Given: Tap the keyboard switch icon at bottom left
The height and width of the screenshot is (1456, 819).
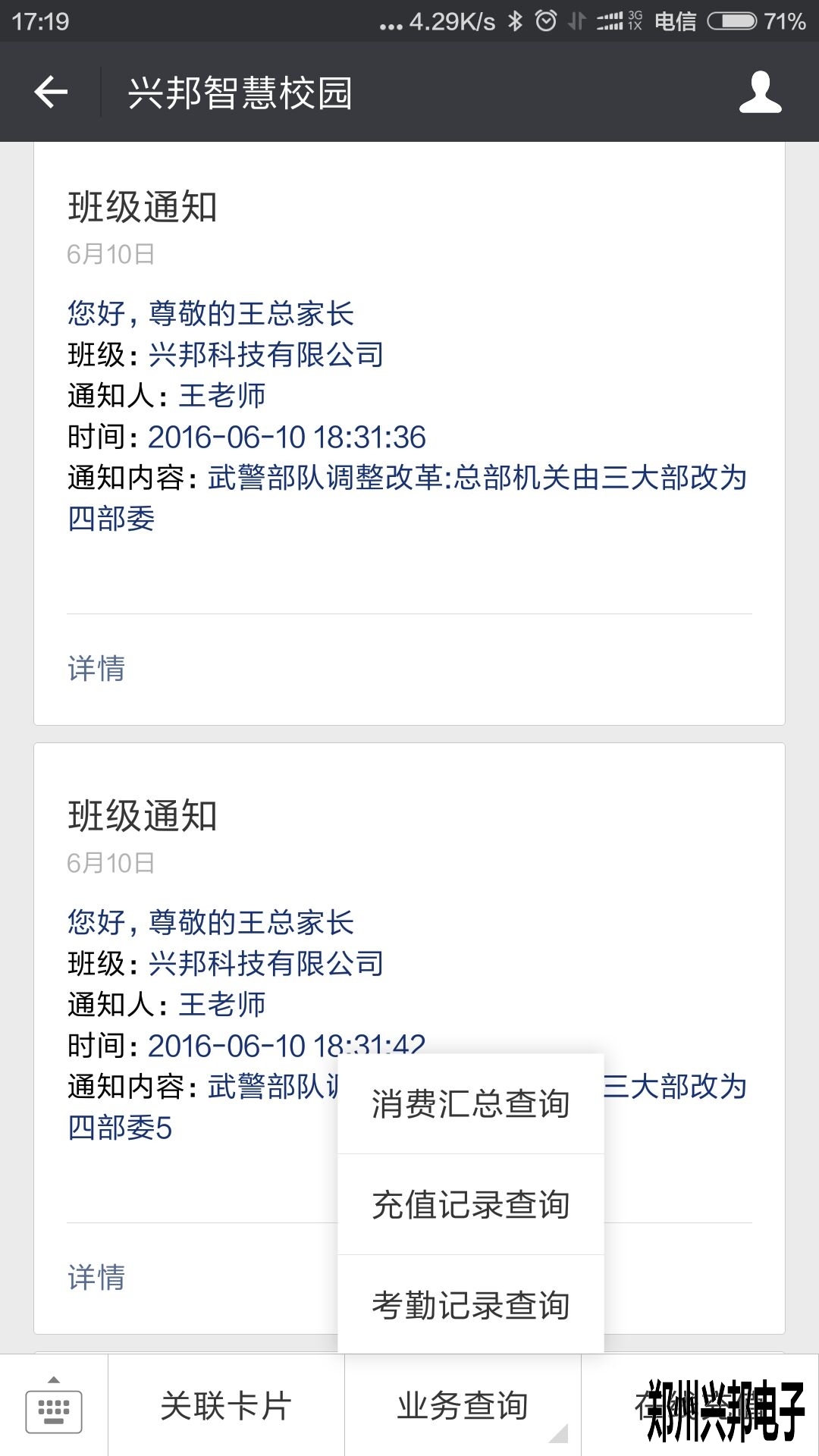Looking at the screenshot, I should [x=53, y=1407].
